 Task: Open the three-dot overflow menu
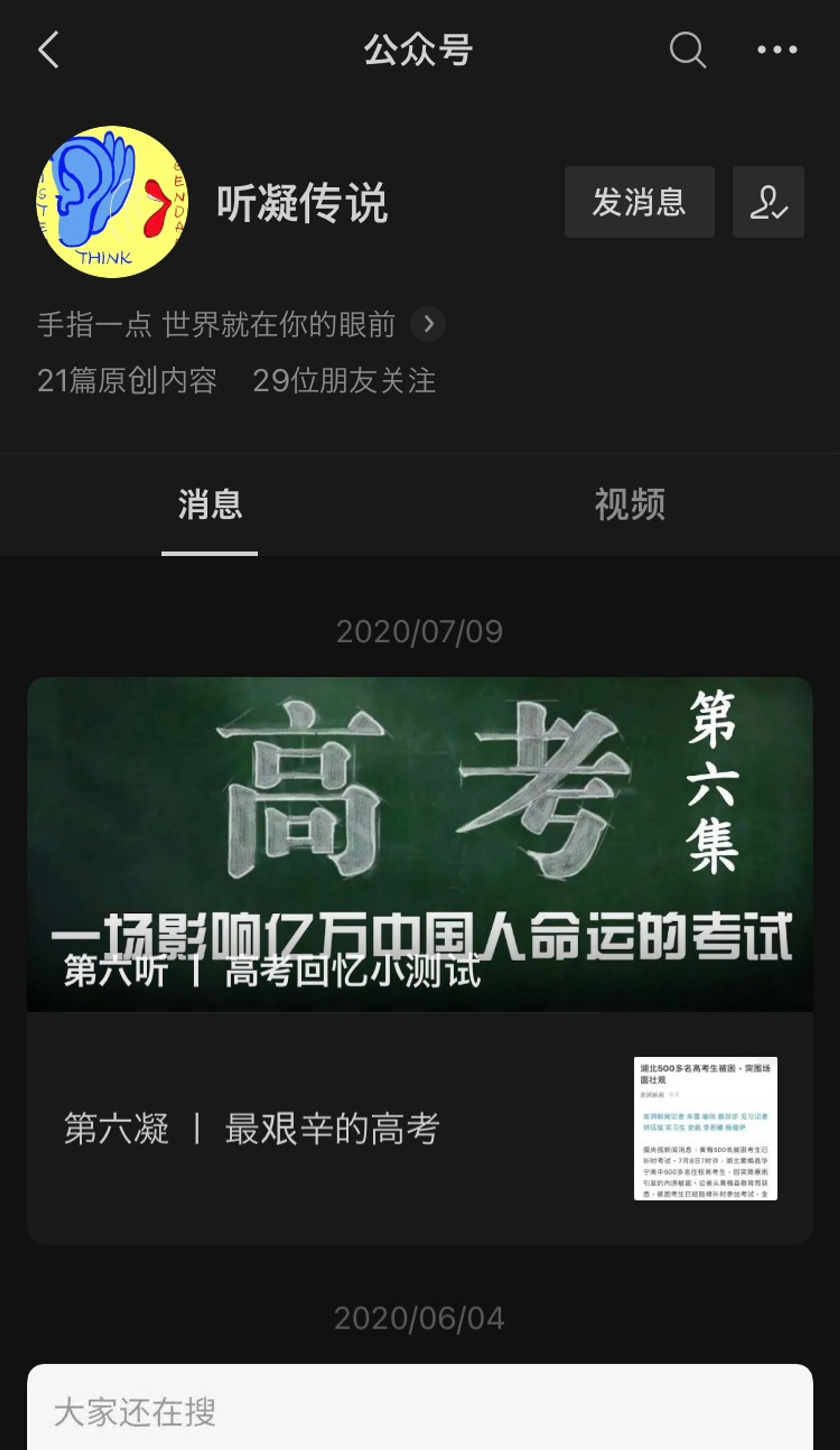777,50
